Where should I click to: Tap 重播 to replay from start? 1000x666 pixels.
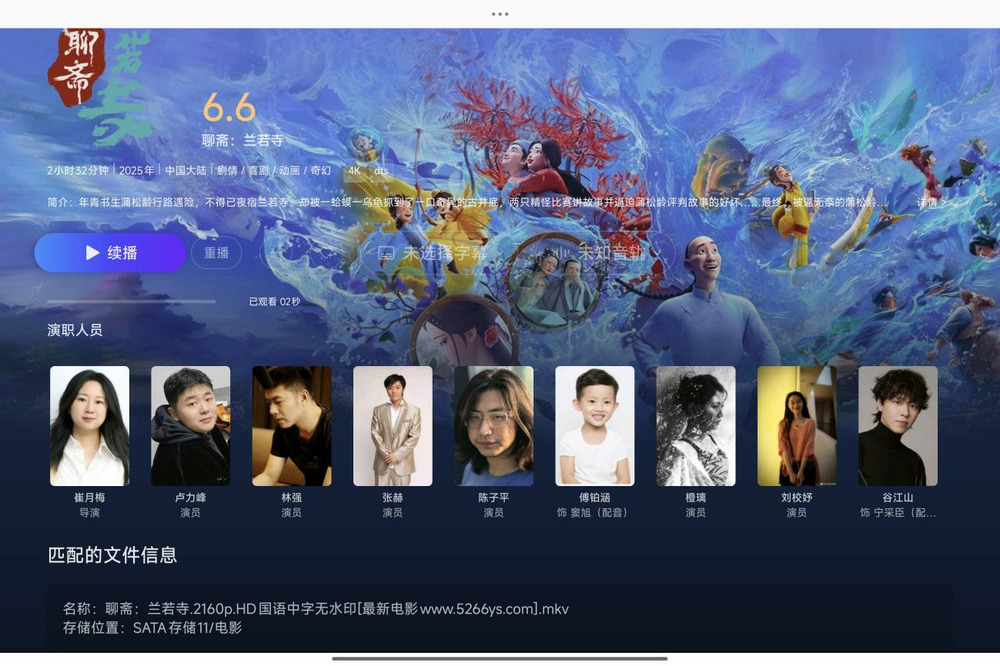pyautogui.click(x=217, y=253)
